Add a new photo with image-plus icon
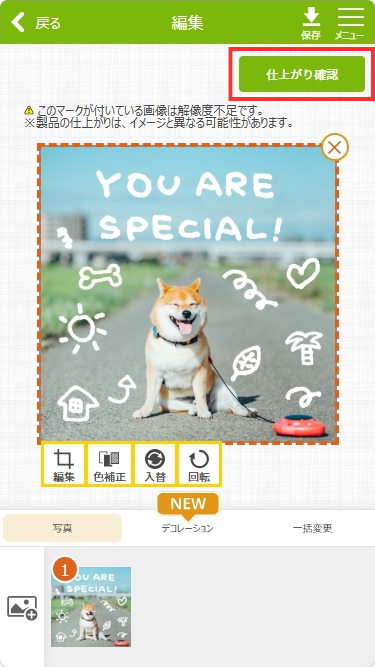 22,607
